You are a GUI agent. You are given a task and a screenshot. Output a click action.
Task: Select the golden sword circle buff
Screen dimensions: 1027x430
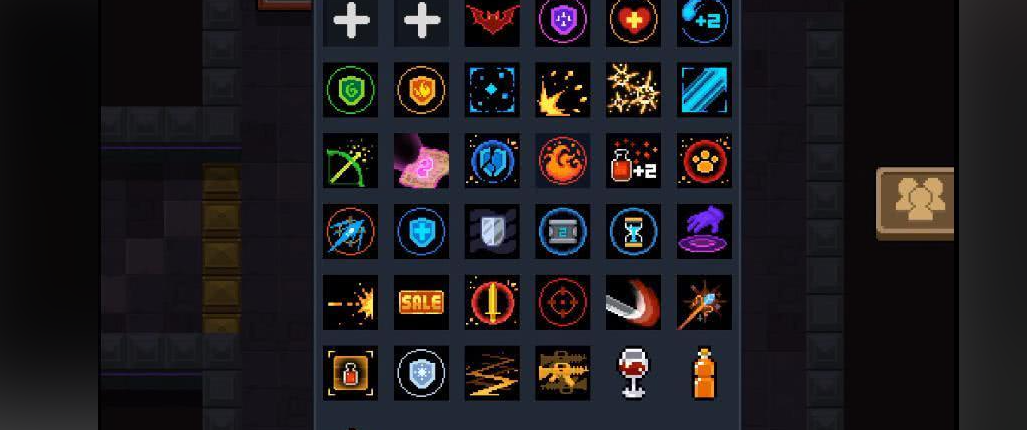click(x=492, y=302)
